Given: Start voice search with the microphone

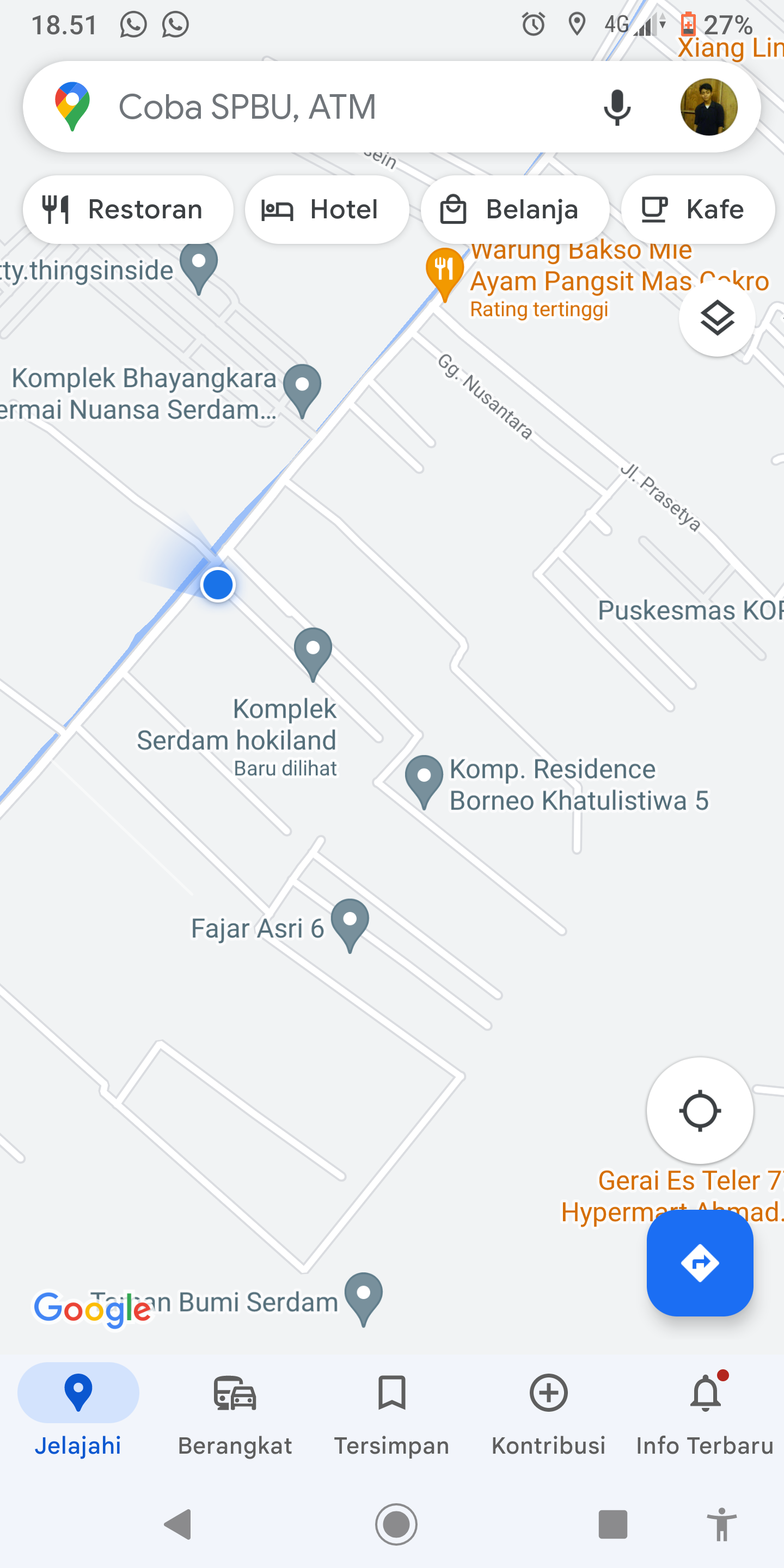Looking at the screenshot, I should pos(617,107).
